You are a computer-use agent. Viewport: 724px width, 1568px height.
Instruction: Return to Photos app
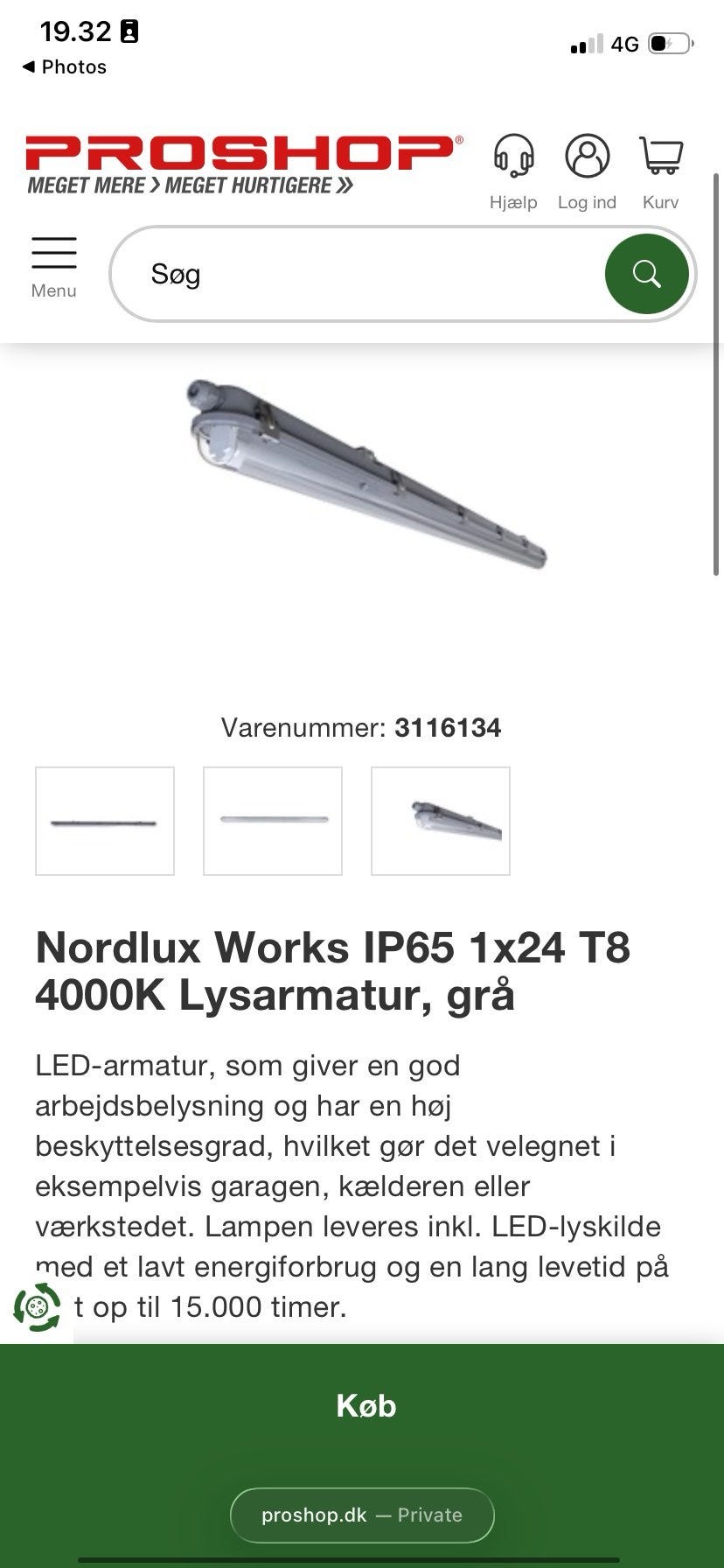[x=65, y=66]
